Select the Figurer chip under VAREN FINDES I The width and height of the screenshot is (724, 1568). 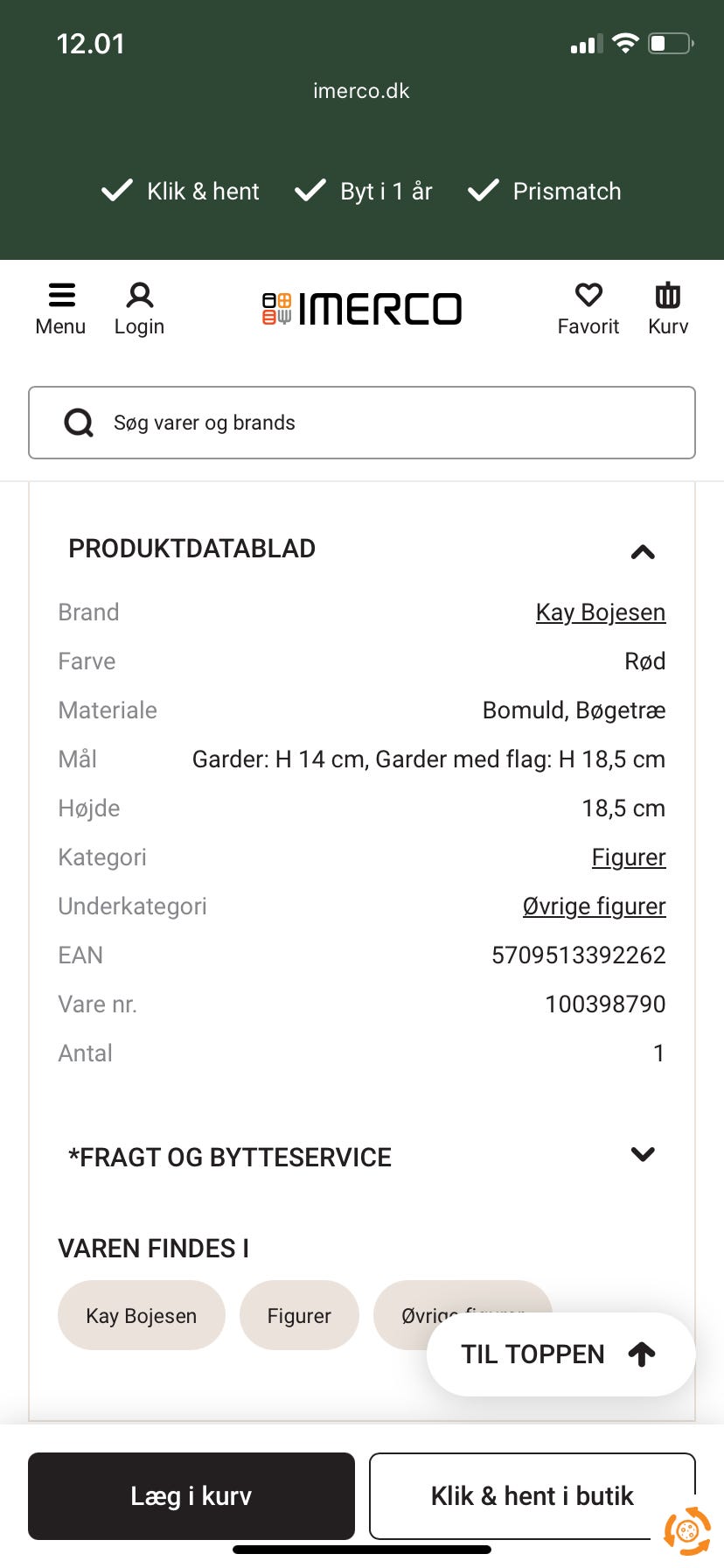point(299,1315)
